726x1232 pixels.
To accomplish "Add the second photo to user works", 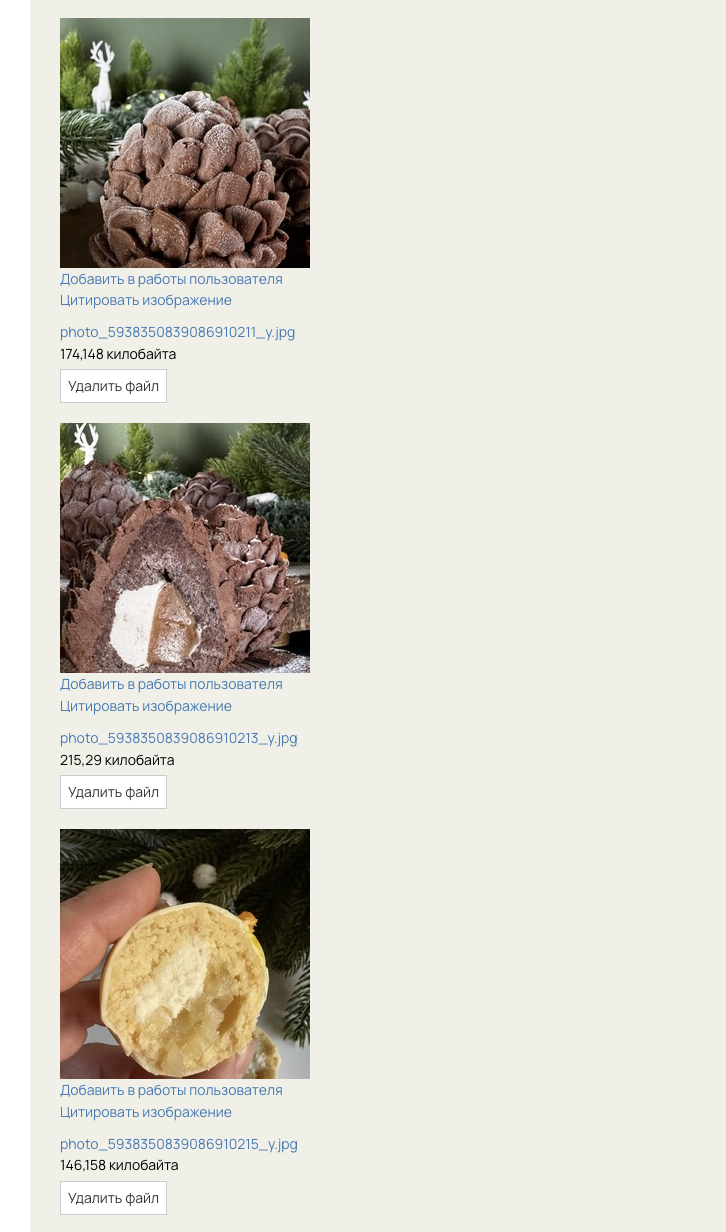I will pos(171,684).
